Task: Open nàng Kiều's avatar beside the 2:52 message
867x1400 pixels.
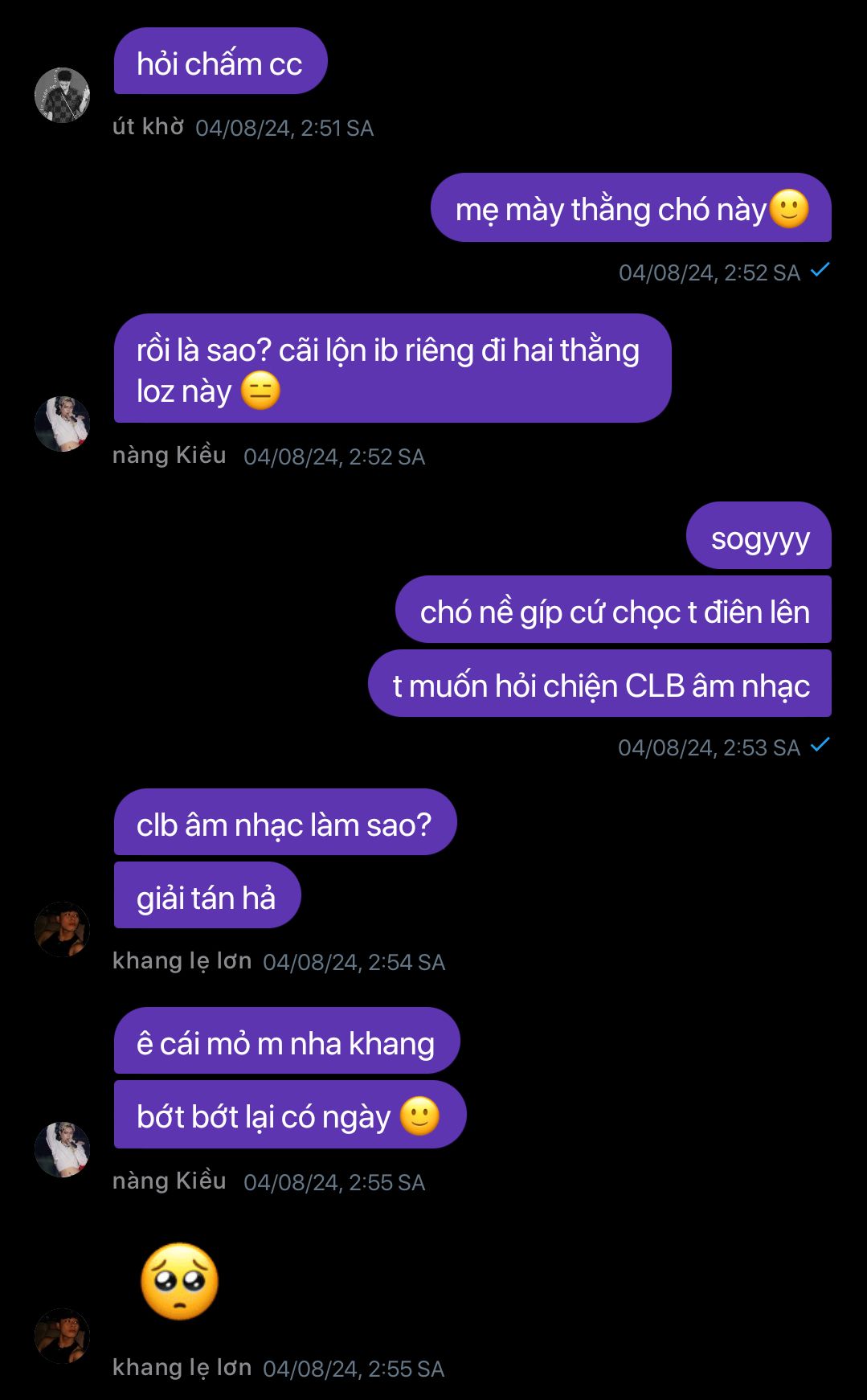Action: tap(62, 424)
